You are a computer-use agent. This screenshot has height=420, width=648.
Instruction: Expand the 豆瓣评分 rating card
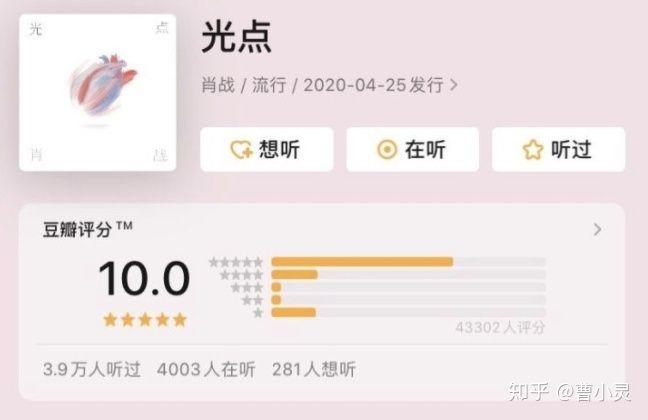click(597, 229)
